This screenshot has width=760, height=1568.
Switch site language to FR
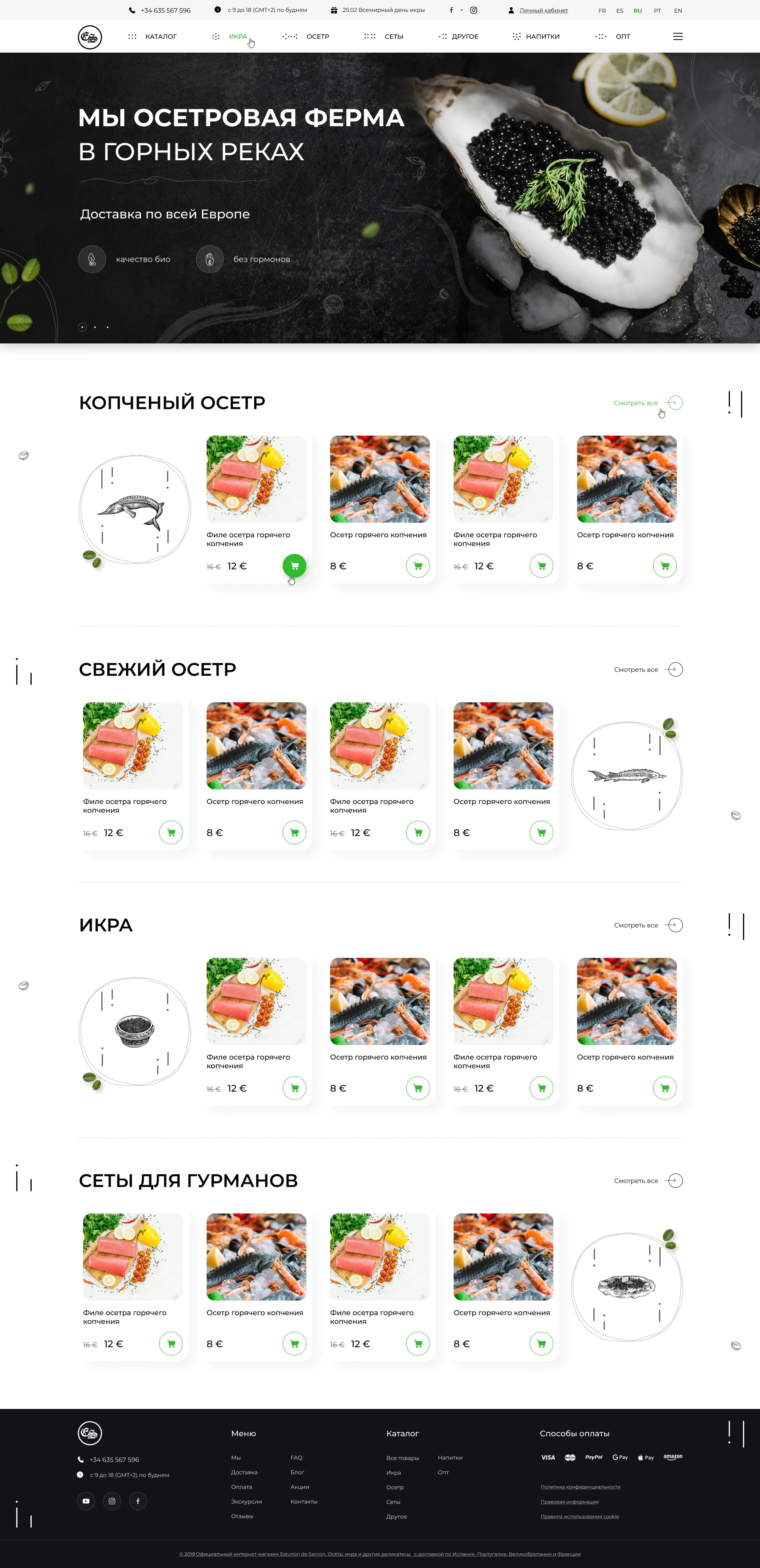pos(602,11)
